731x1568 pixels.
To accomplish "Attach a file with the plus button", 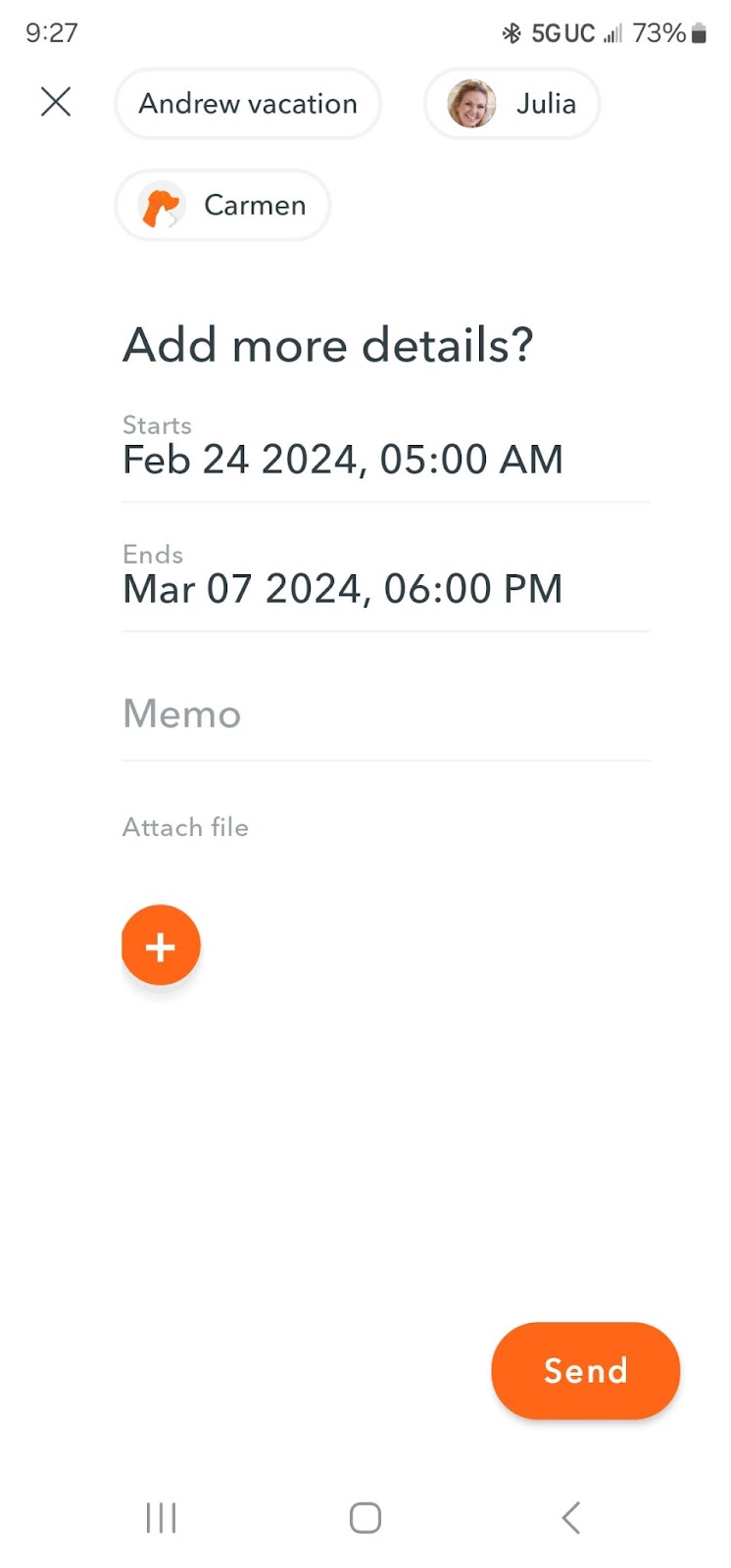I will (x=161, y=946).
